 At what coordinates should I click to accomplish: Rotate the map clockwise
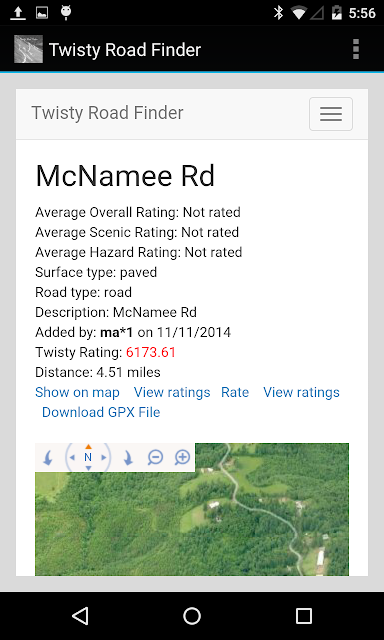pos(128,458)
